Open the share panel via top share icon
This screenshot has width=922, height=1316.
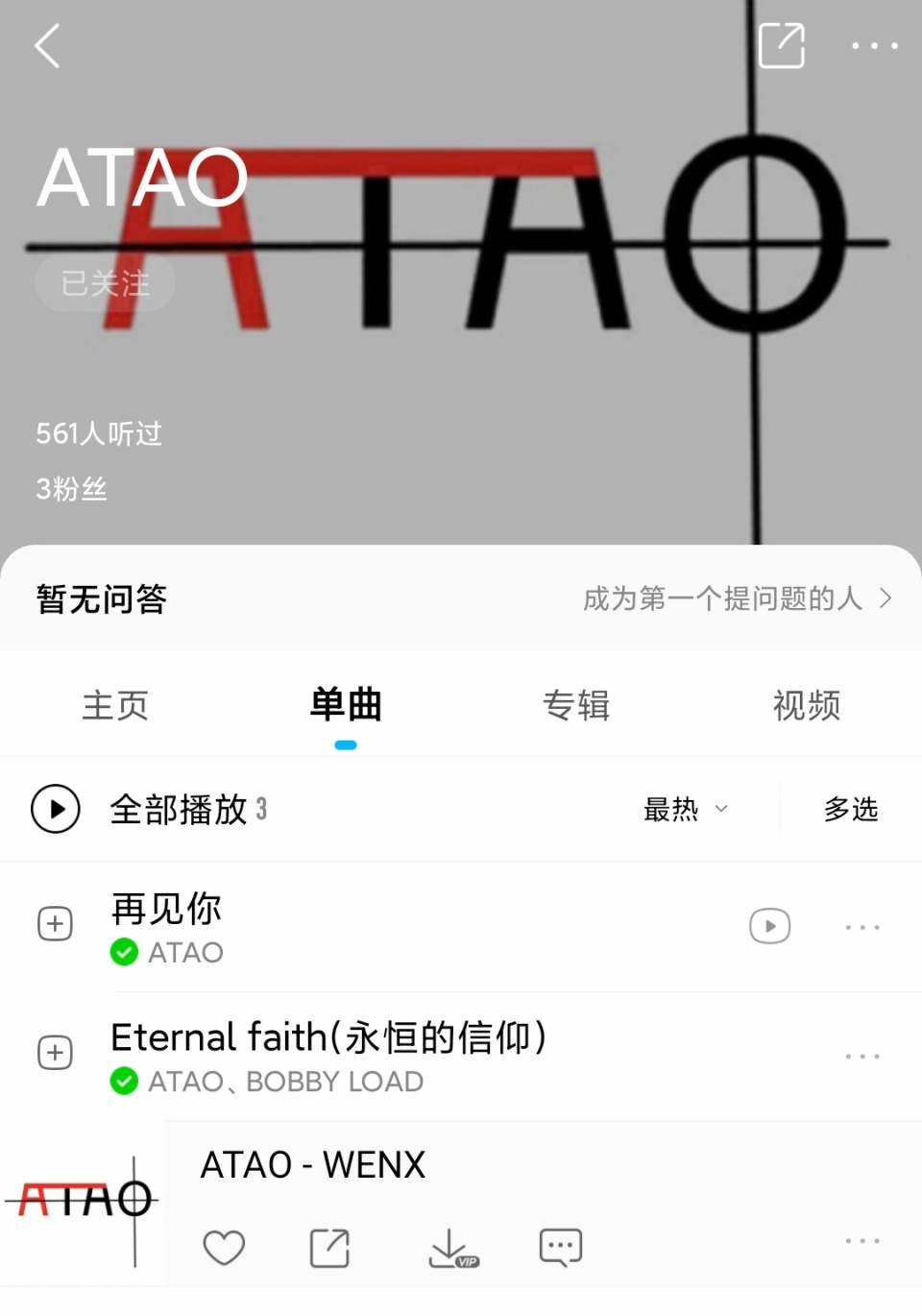click(781, 45)
